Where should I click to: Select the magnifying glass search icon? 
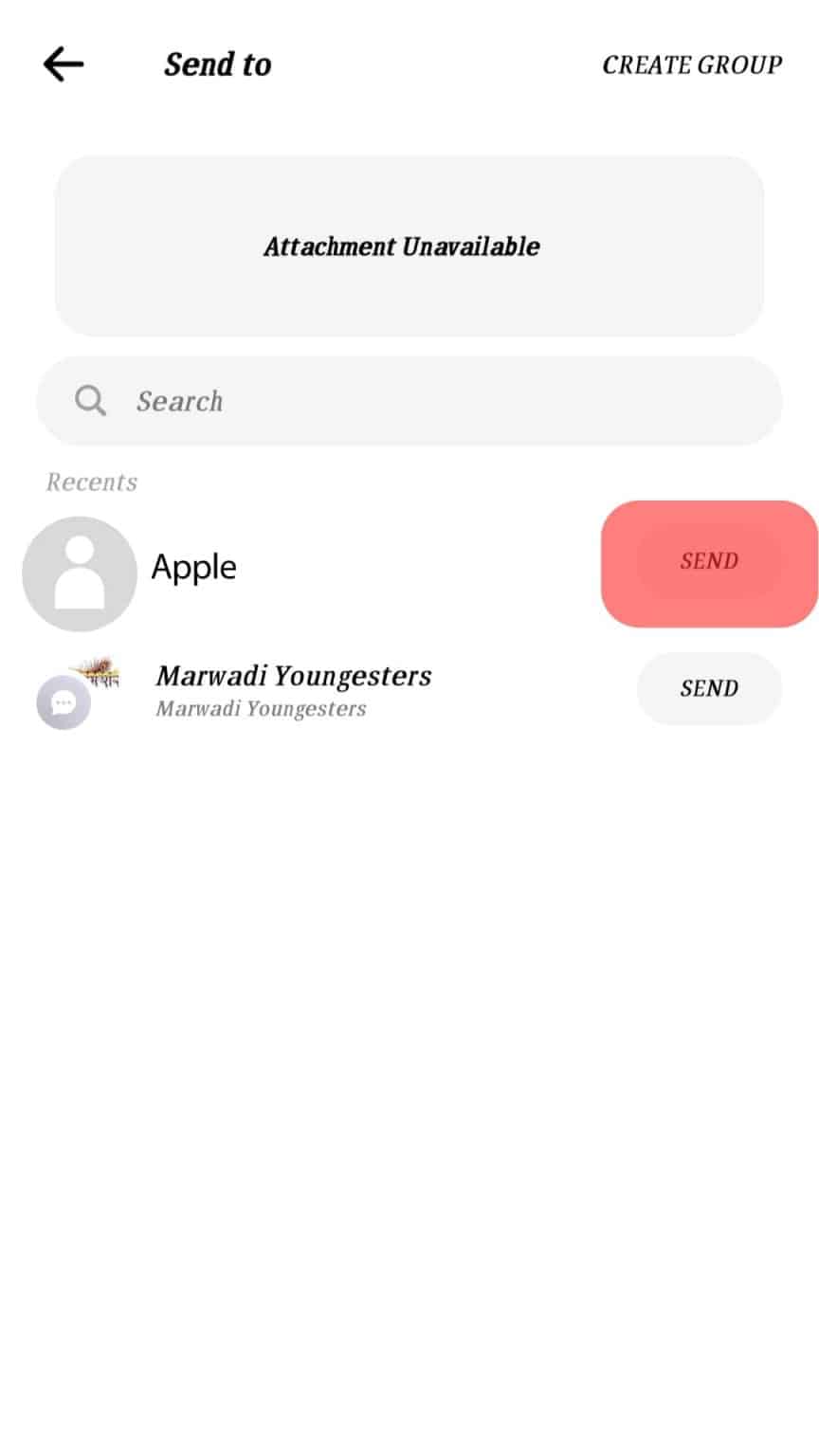point(90,400)
